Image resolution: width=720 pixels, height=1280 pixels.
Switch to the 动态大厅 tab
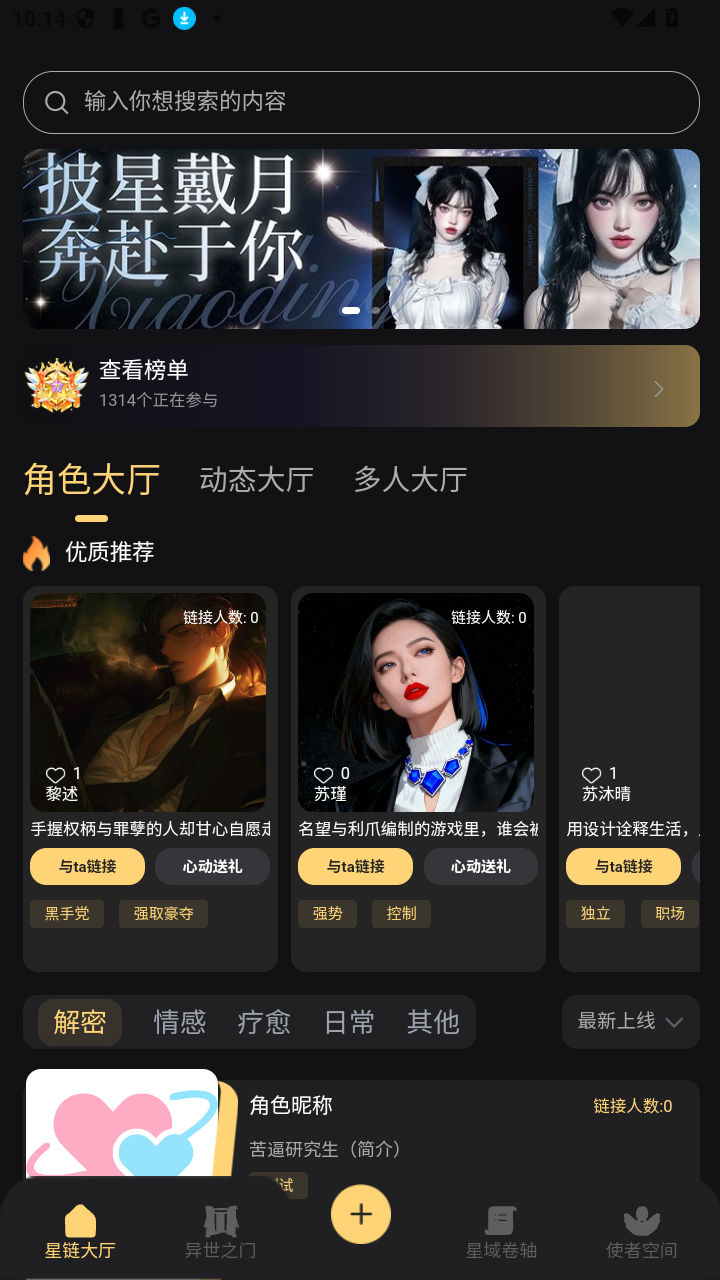coord(256,480)
